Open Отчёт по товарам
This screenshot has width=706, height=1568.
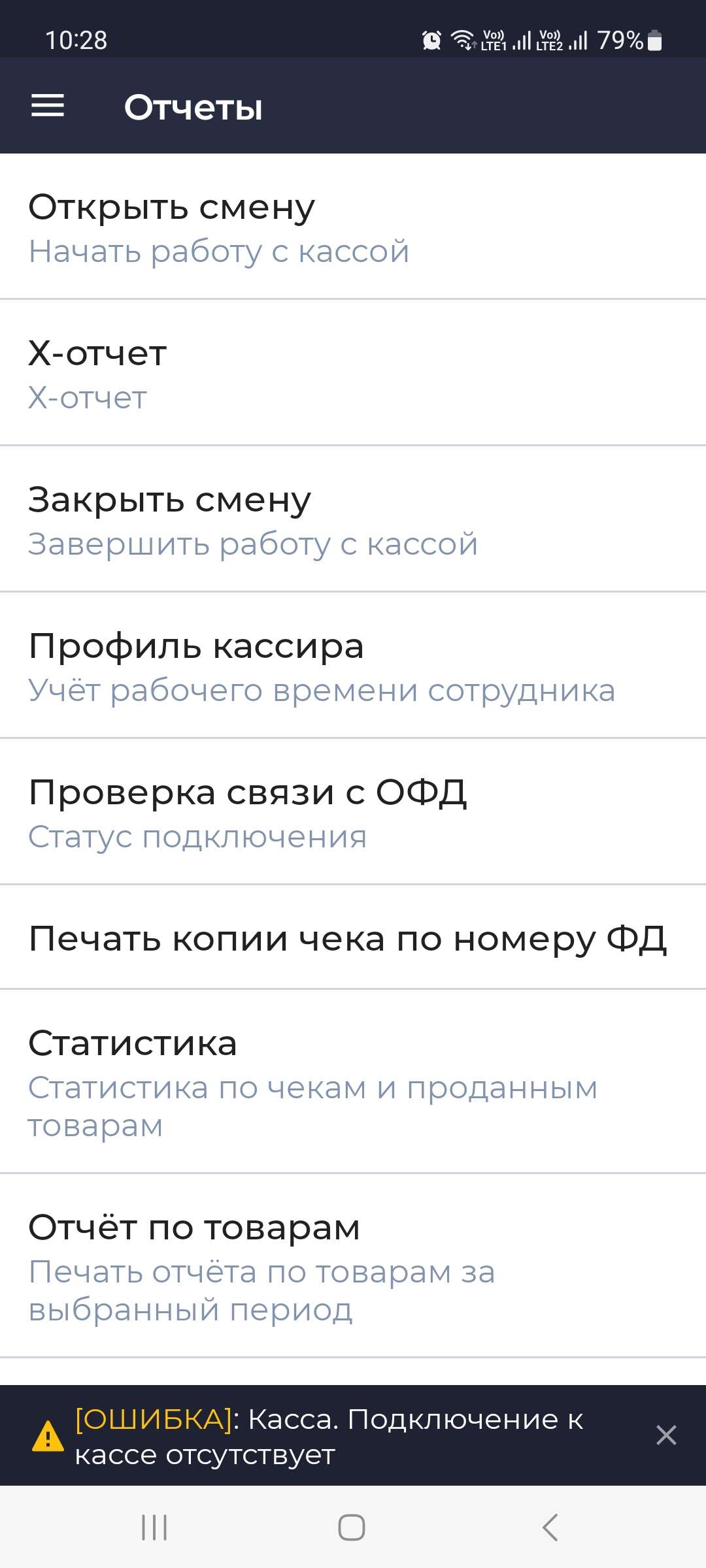(x=353, y=1266)
